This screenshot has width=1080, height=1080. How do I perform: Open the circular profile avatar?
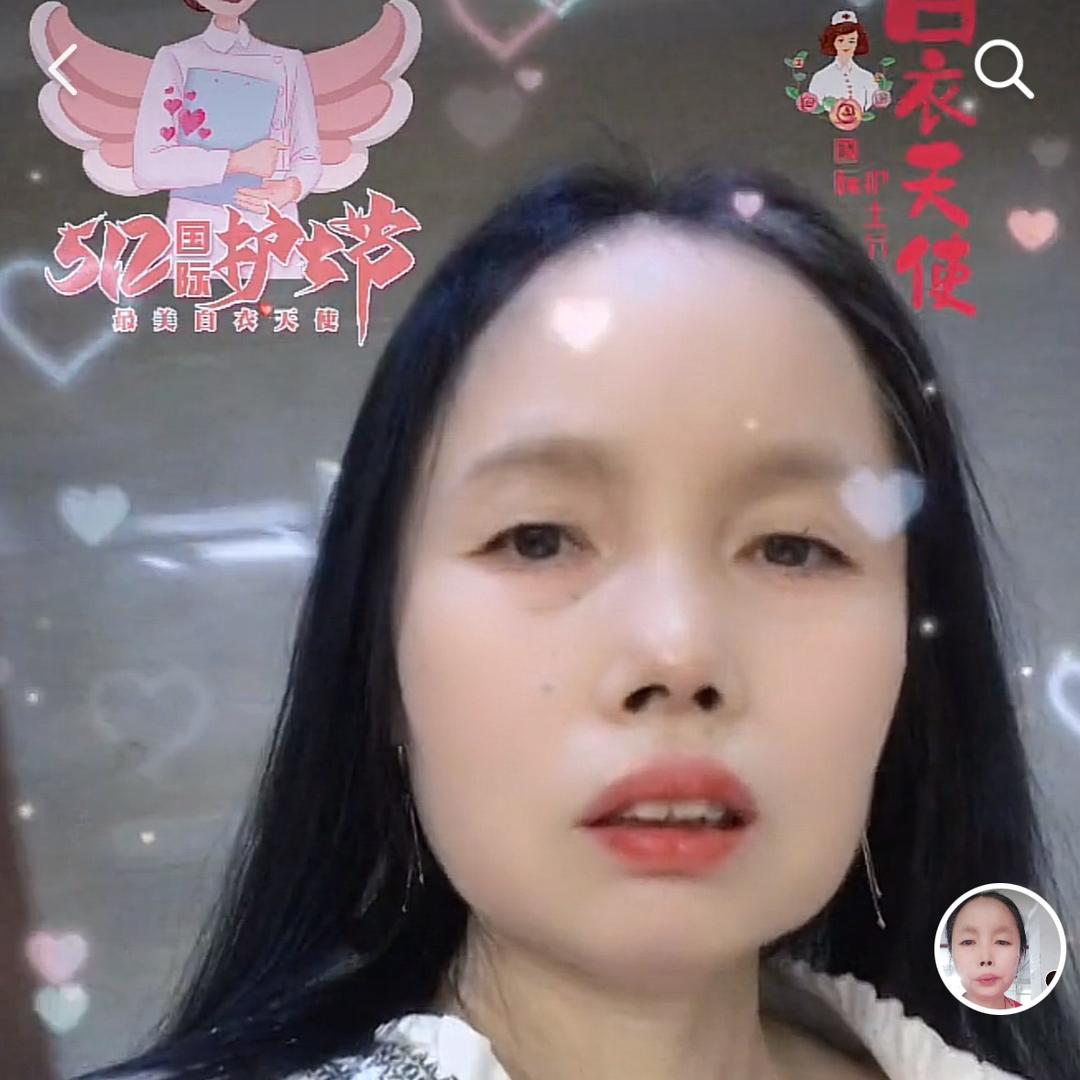[999, 948]
